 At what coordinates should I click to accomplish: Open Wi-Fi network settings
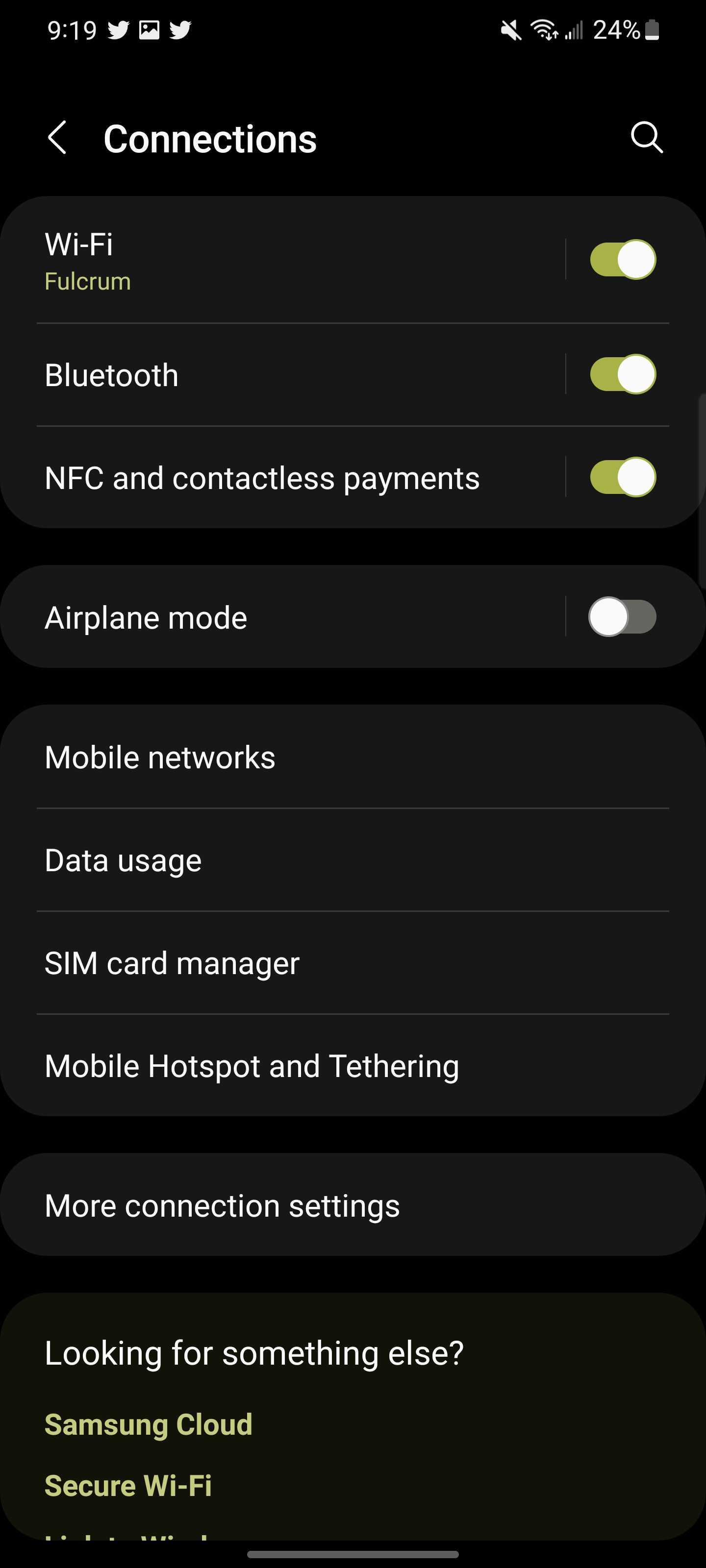(299, 260)
